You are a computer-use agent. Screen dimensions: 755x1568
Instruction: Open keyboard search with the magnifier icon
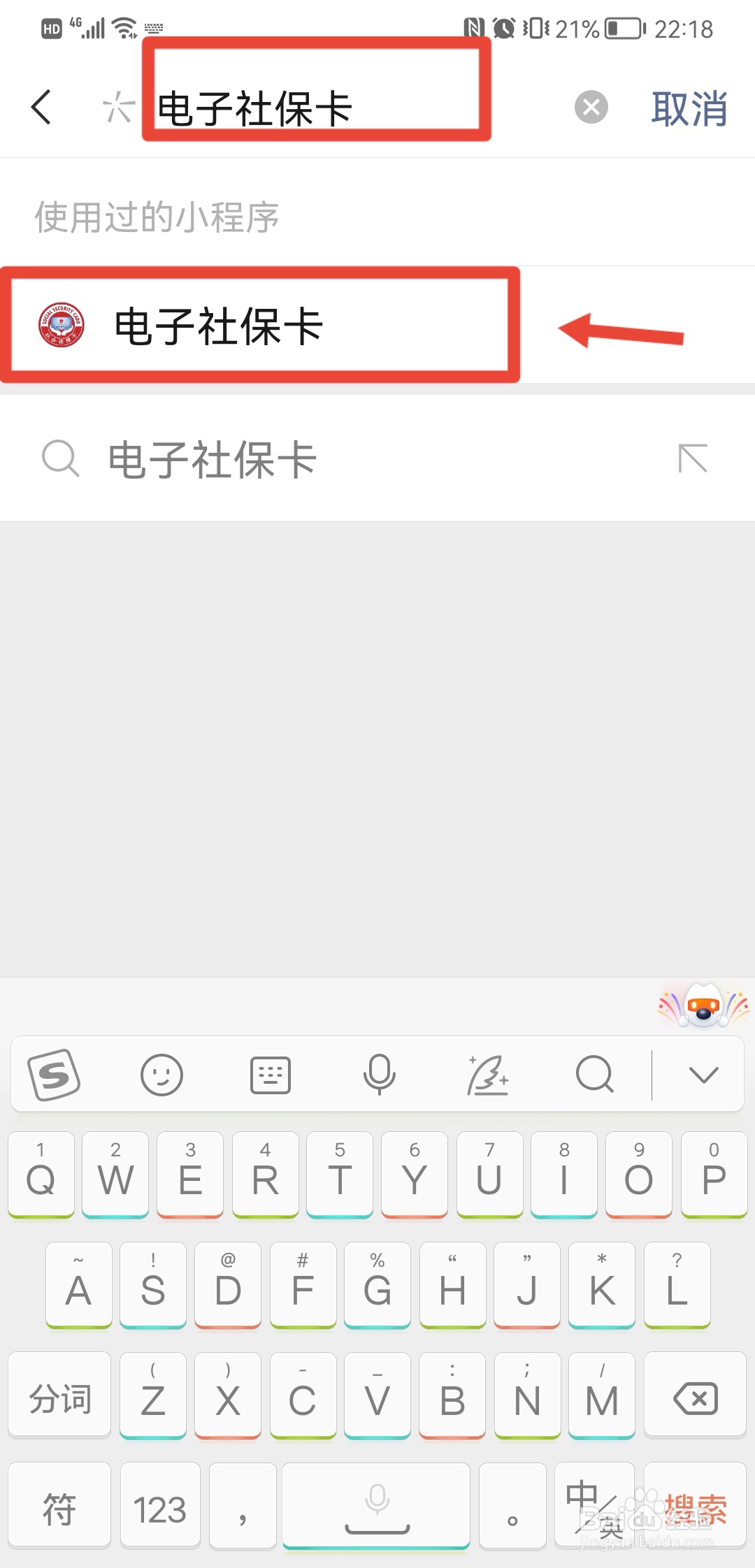(x=594, y=1074)
